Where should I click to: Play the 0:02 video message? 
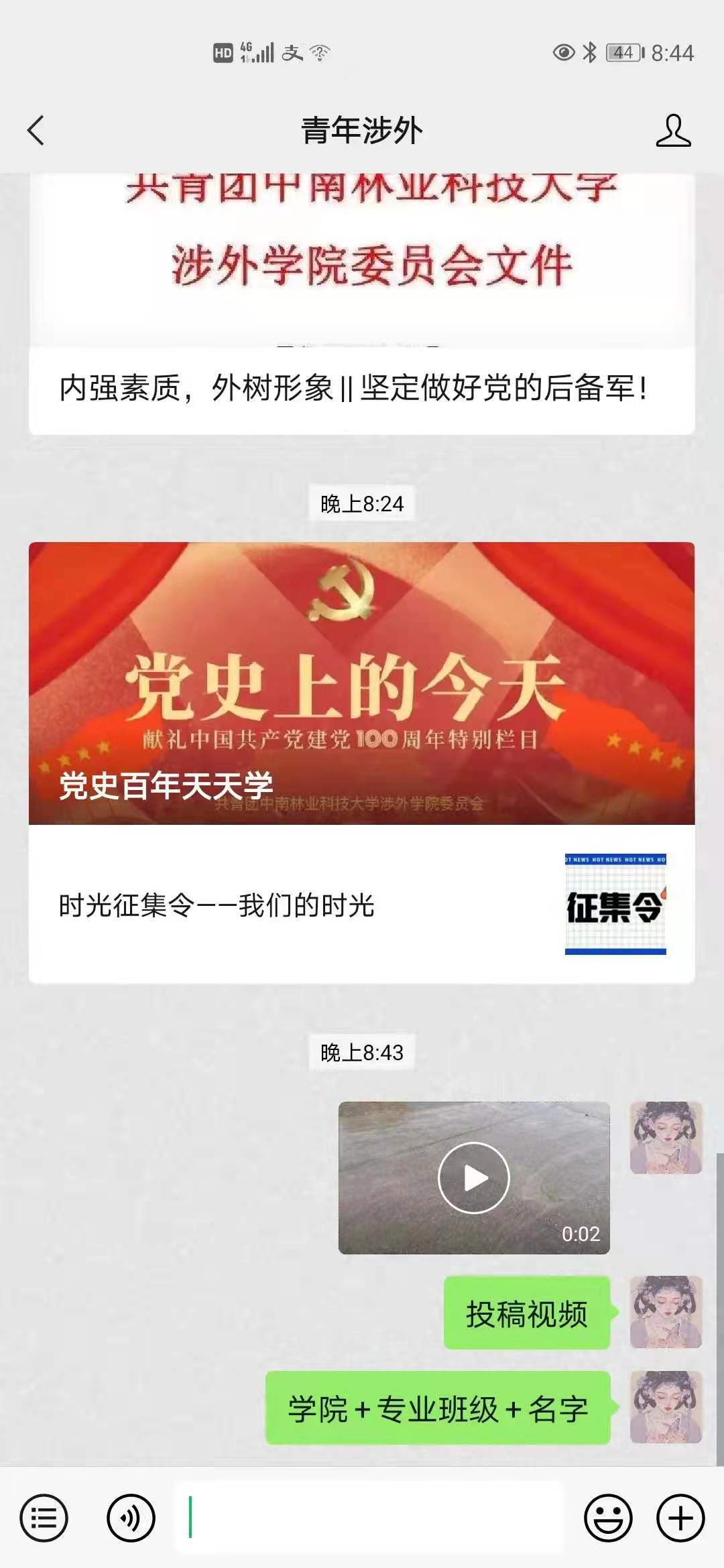(474, 1177)
